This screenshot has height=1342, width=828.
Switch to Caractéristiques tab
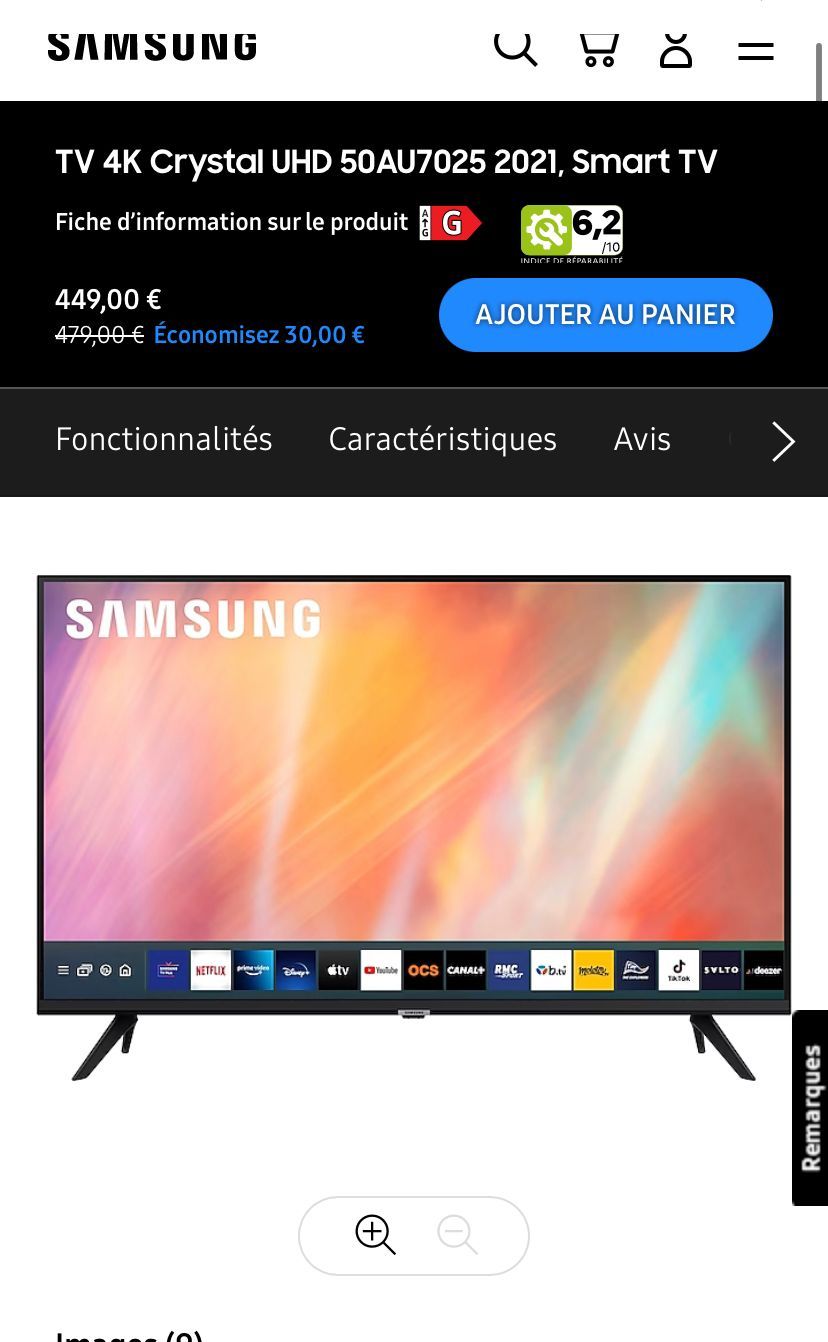coord(442,440)
